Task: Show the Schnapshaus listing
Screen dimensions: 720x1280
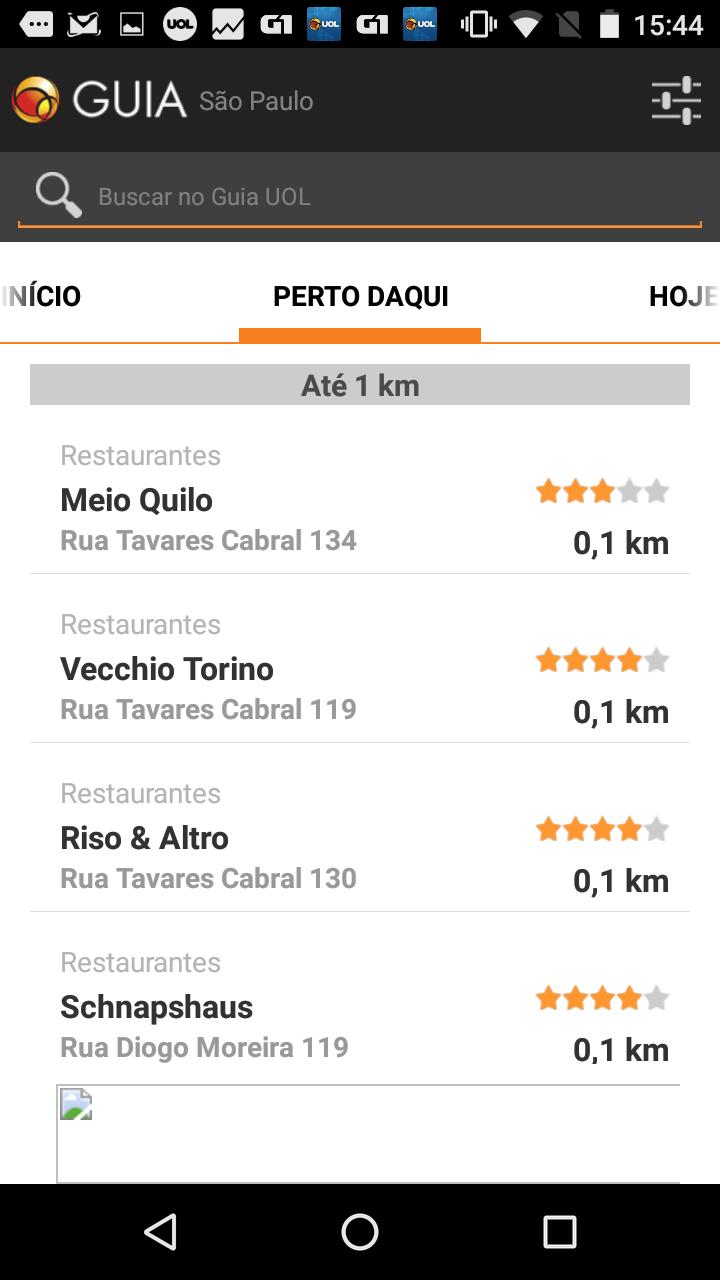Action: point(360,1007)
